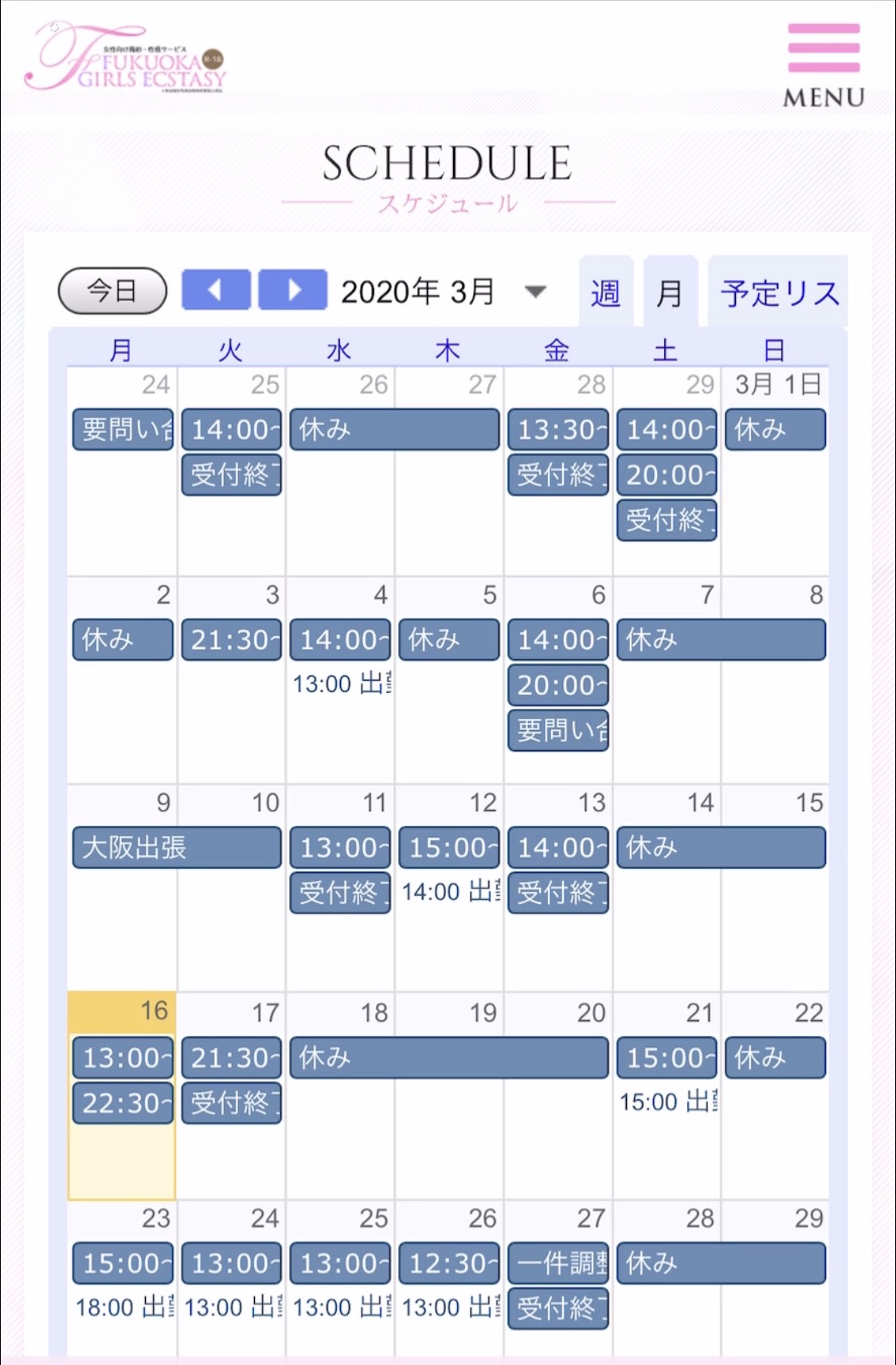This screenshot has height=1365, width=896.
Task: Open the 13:30 event on February 28
Action: point(558,430)
